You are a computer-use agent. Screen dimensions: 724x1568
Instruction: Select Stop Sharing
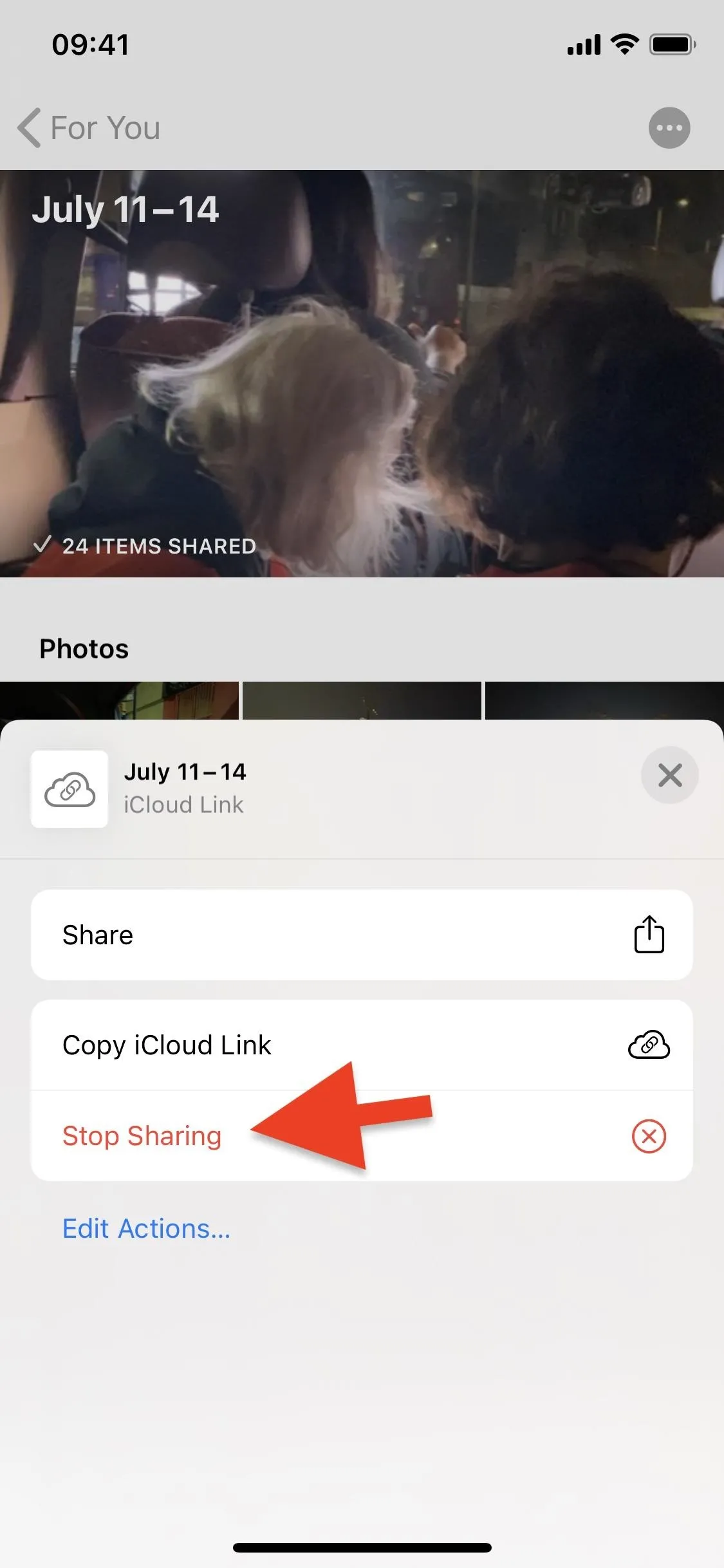pos(362,1135)
